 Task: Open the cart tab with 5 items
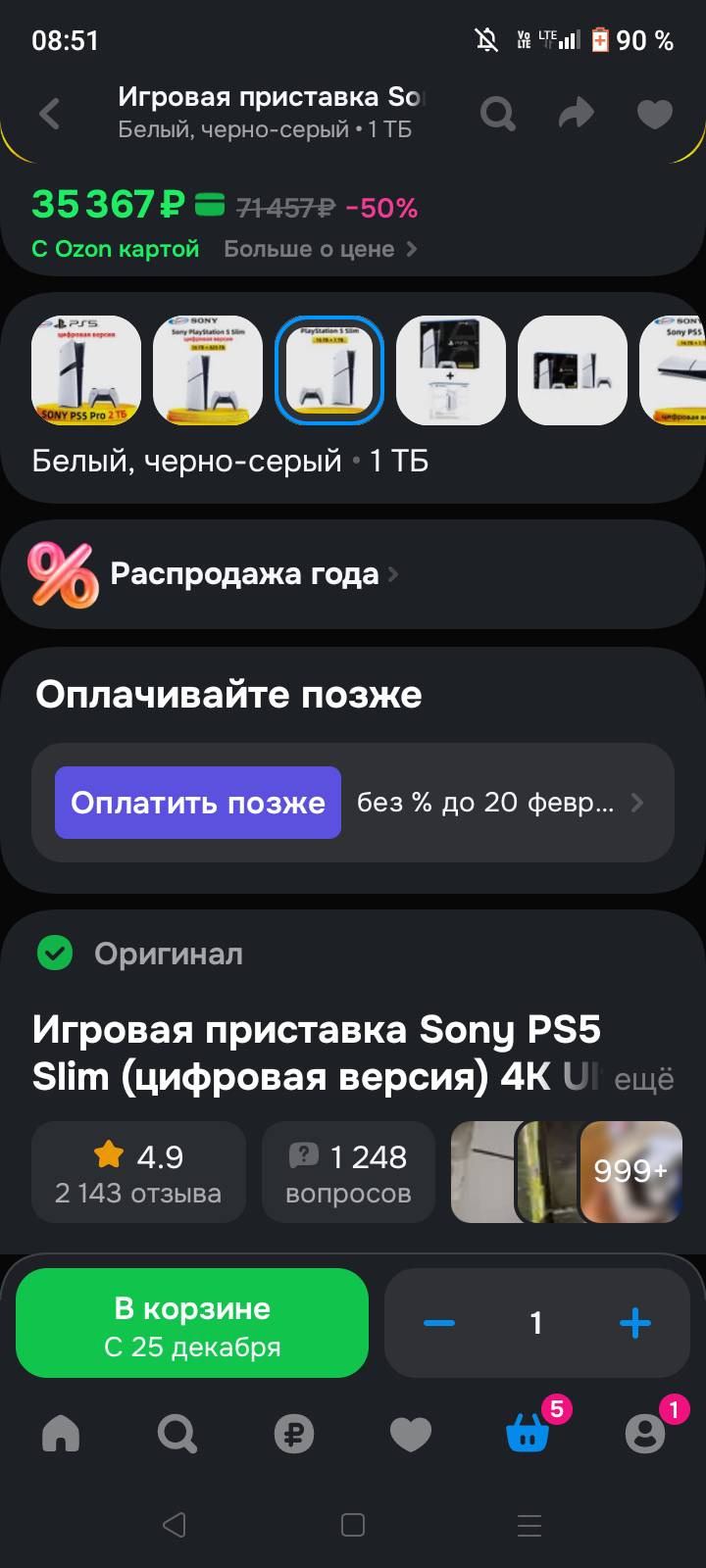(529, 1435)
